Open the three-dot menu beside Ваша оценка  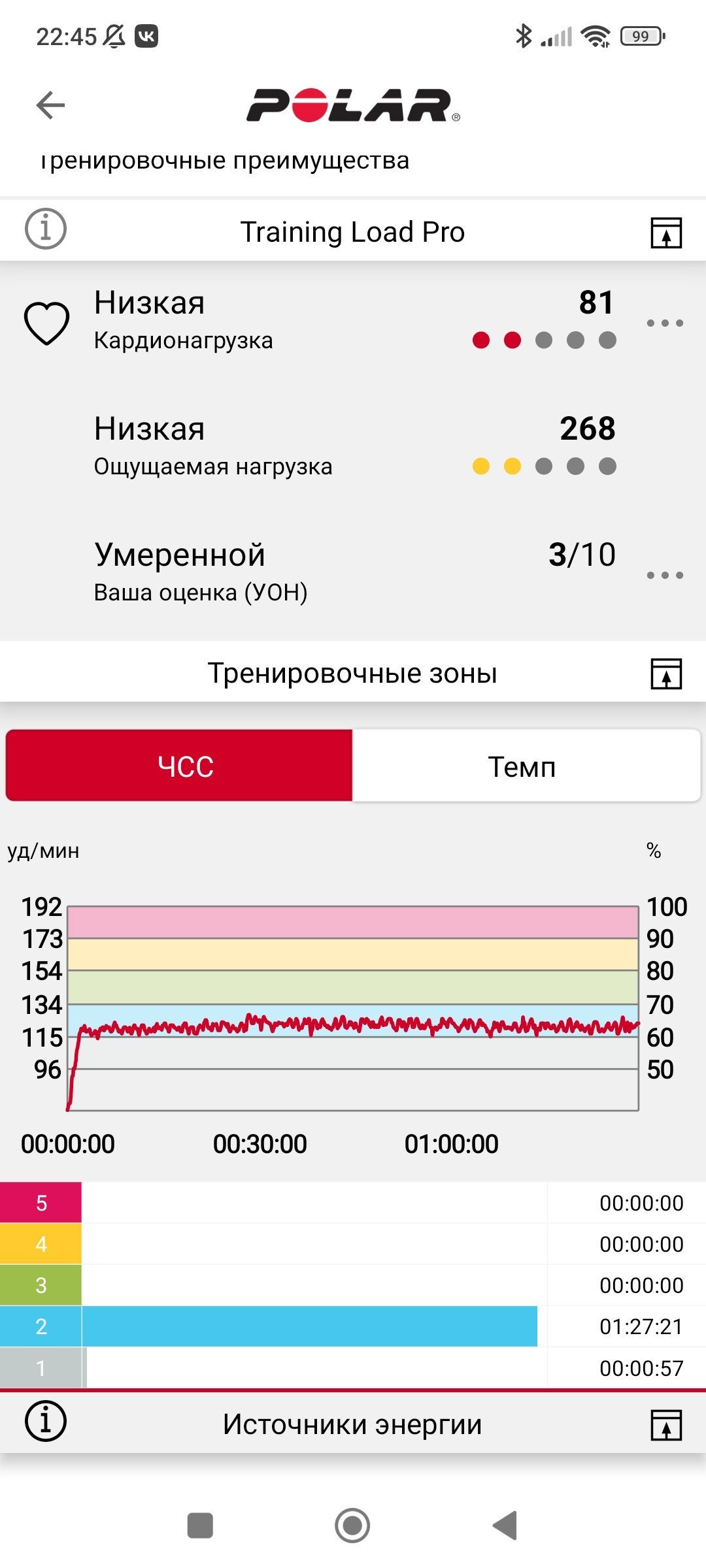click(x=665, y=575)
